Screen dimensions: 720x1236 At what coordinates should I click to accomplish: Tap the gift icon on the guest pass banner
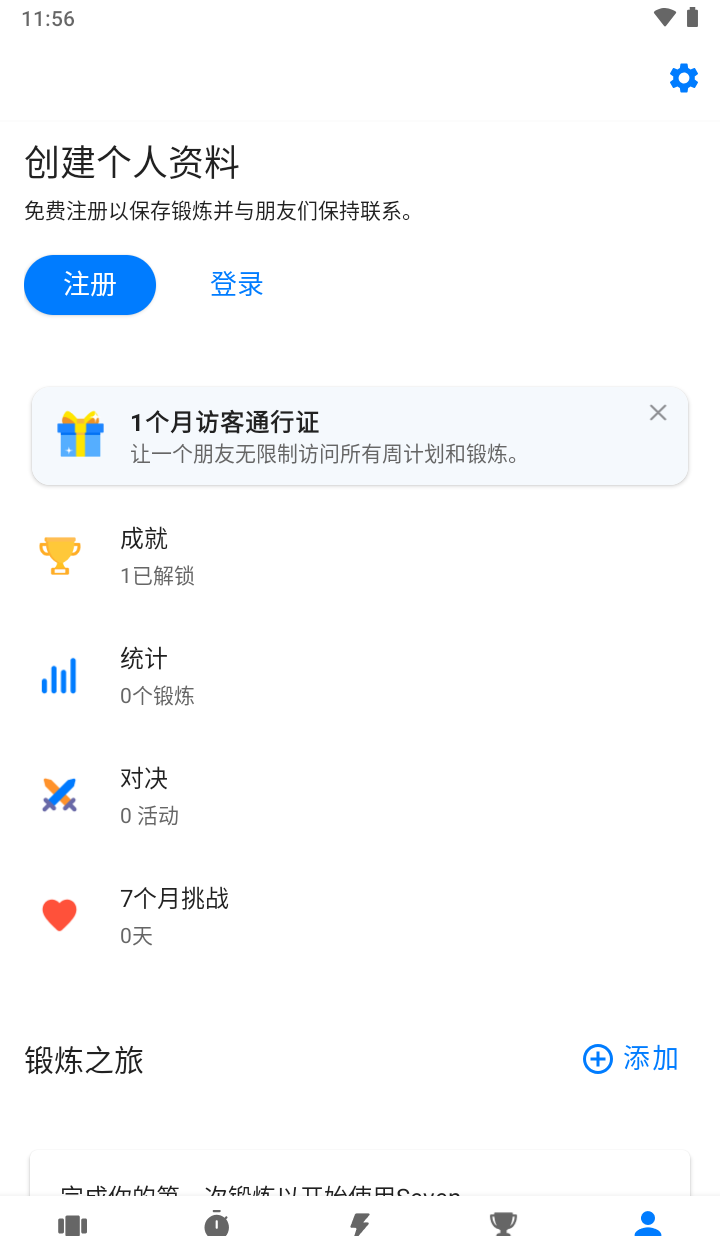point(80,436)
